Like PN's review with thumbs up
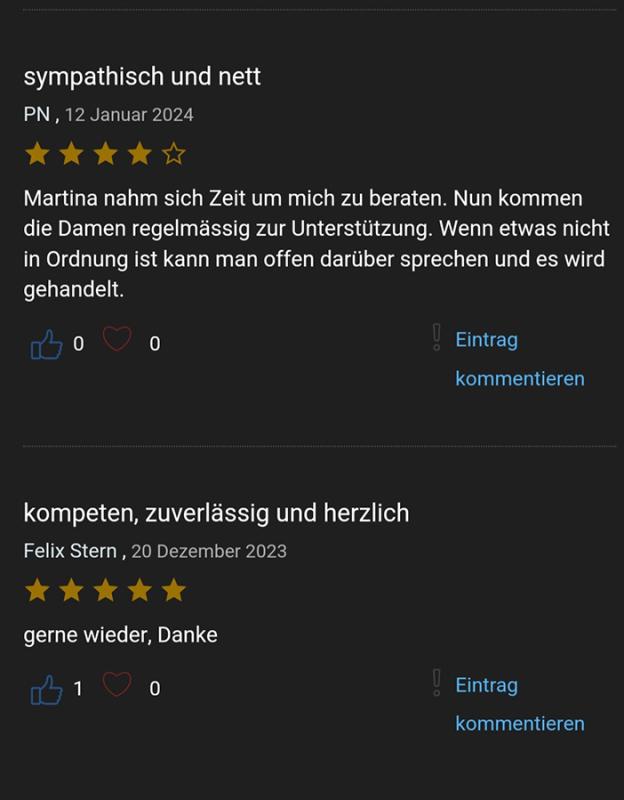The image size is (624, 800). pyautogui.click(x=46, y=345)
